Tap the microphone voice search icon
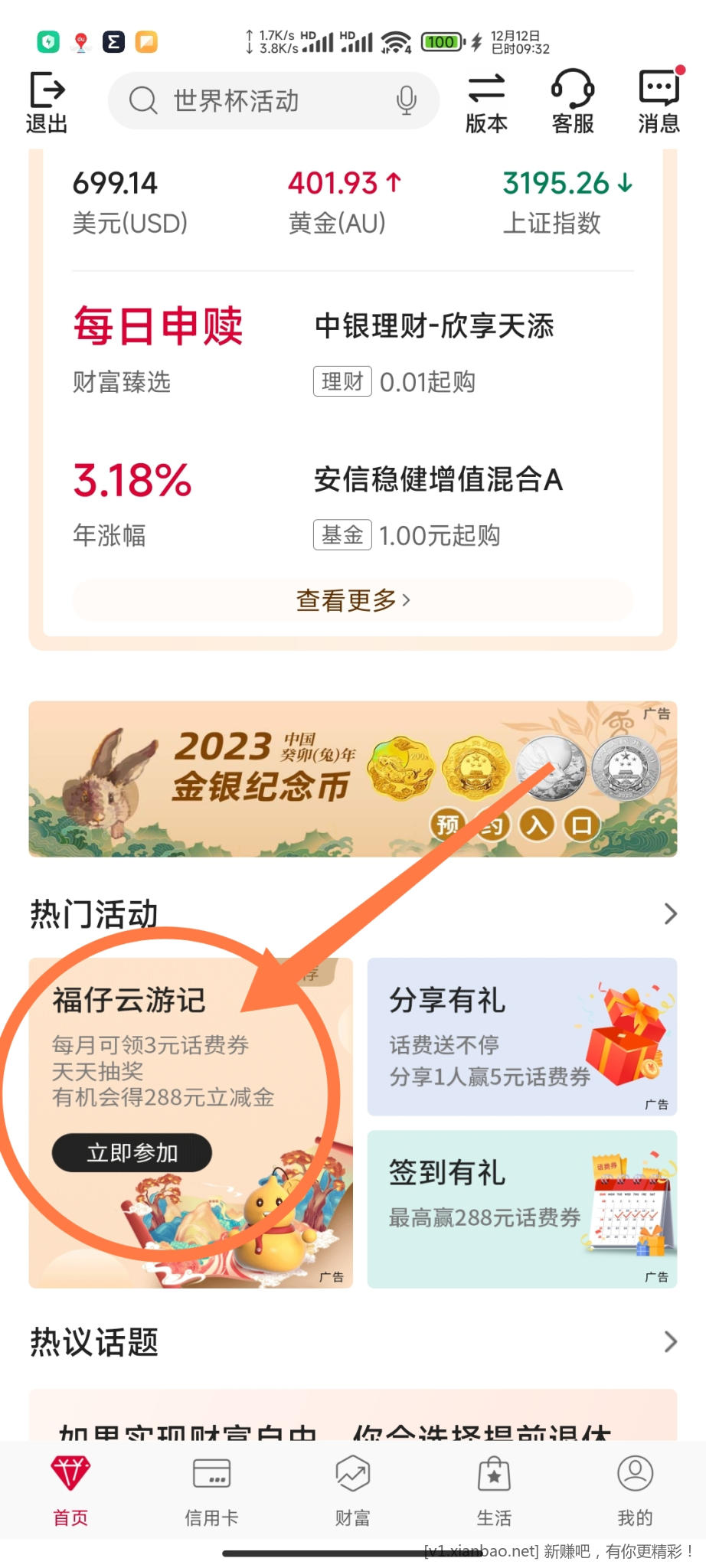 pyautogui.click(x=407, y=101)
